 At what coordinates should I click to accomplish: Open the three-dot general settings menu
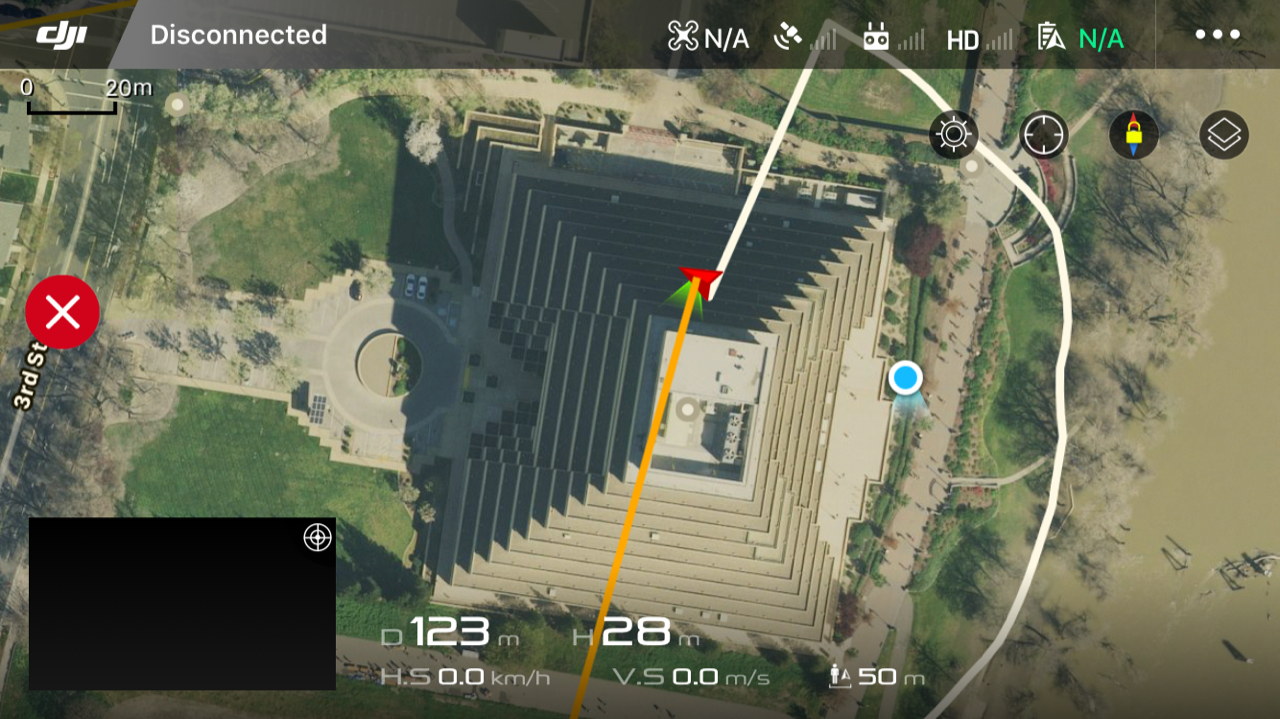click(x=1217, y=35)
